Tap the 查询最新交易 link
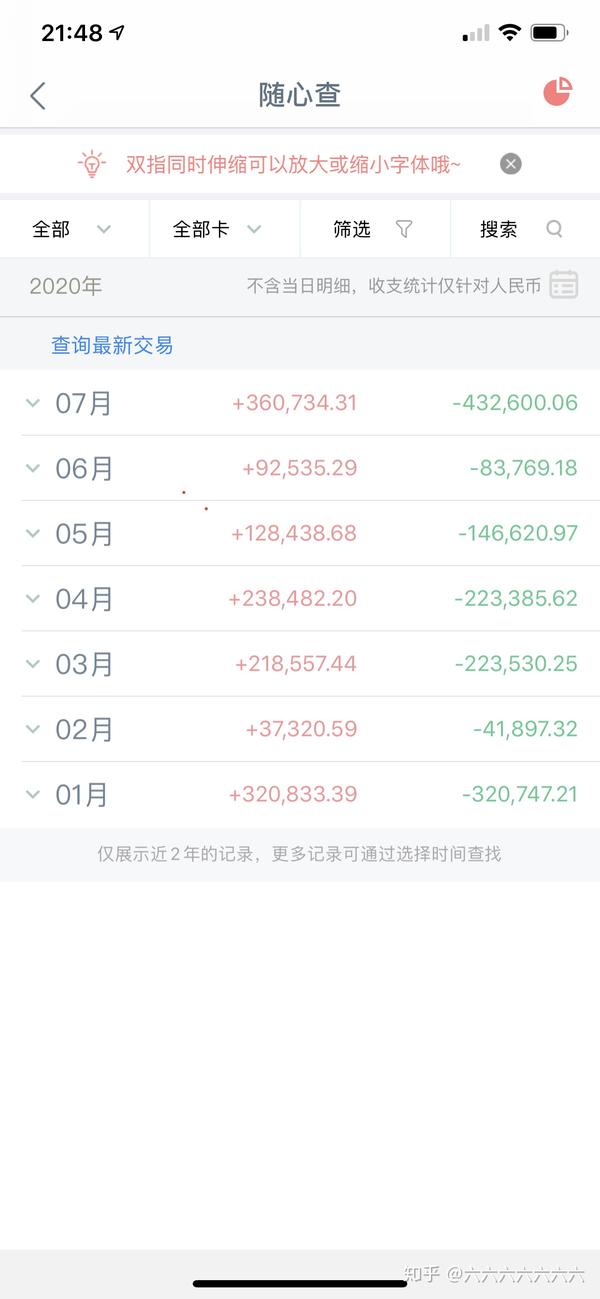The image size is (600, 1299). (112, 345)
